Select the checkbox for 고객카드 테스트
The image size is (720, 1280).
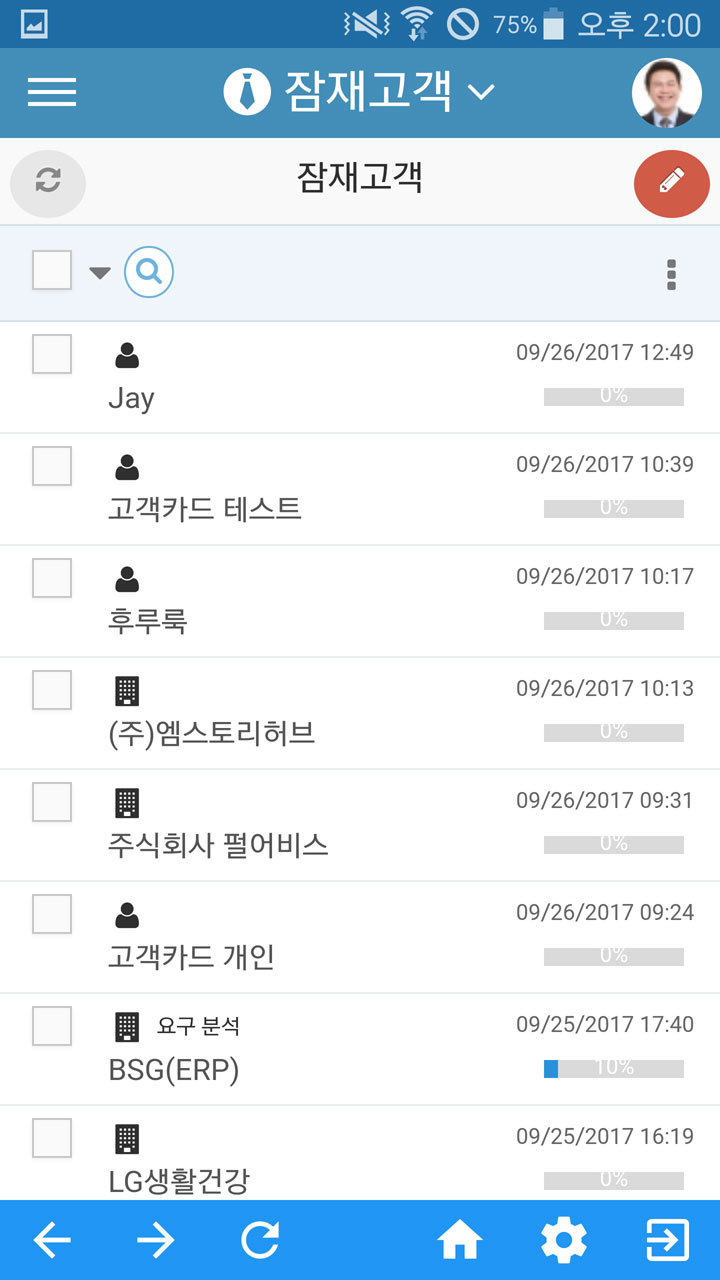click(52, 466)
